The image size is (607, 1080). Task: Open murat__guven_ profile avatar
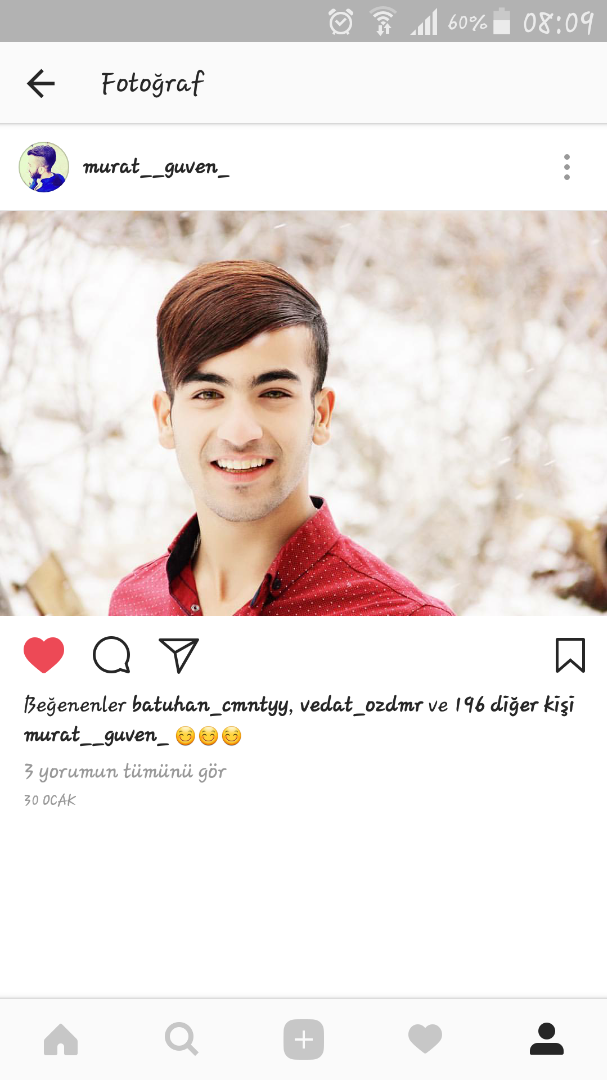[x=44, y=167]
